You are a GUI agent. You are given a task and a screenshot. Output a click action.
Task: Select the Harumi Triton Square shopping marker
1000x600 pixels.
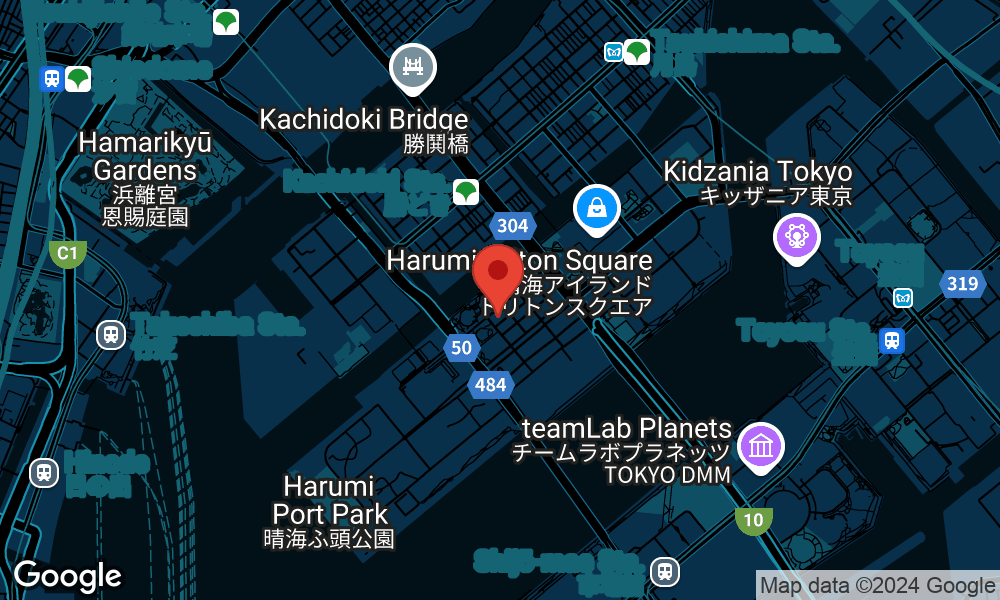596,209
